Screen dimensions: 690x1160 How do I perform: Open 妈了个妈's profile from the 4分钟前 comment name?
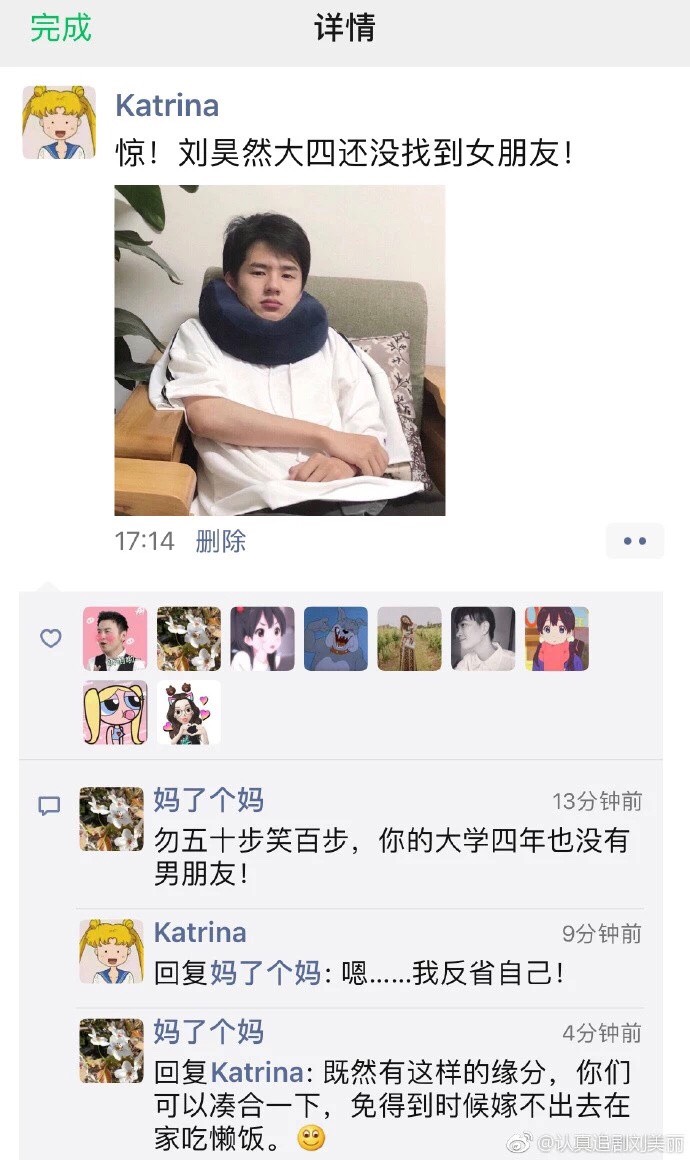click(x=209, y=1031)
